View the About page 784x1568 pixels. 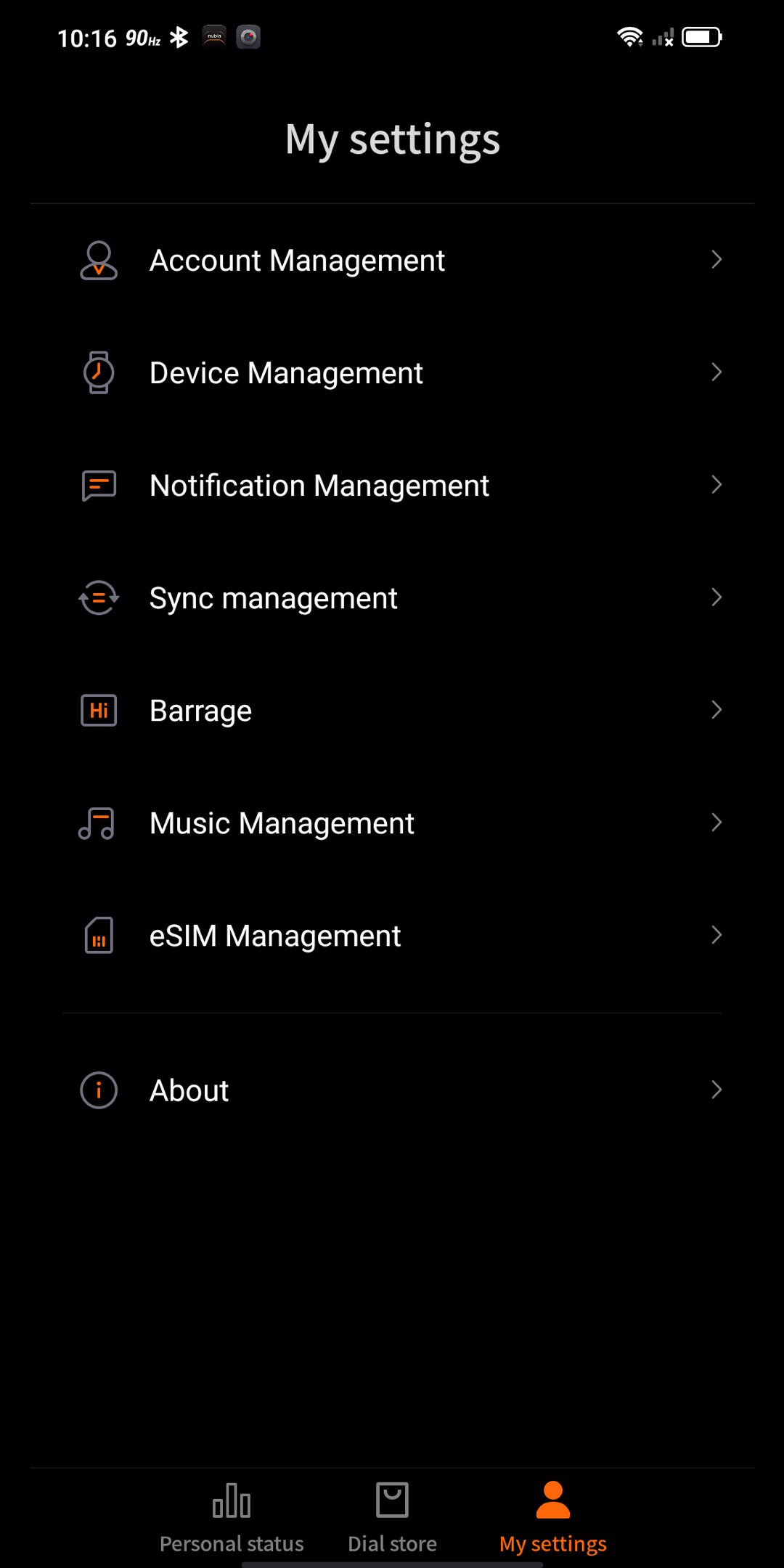392,1090
